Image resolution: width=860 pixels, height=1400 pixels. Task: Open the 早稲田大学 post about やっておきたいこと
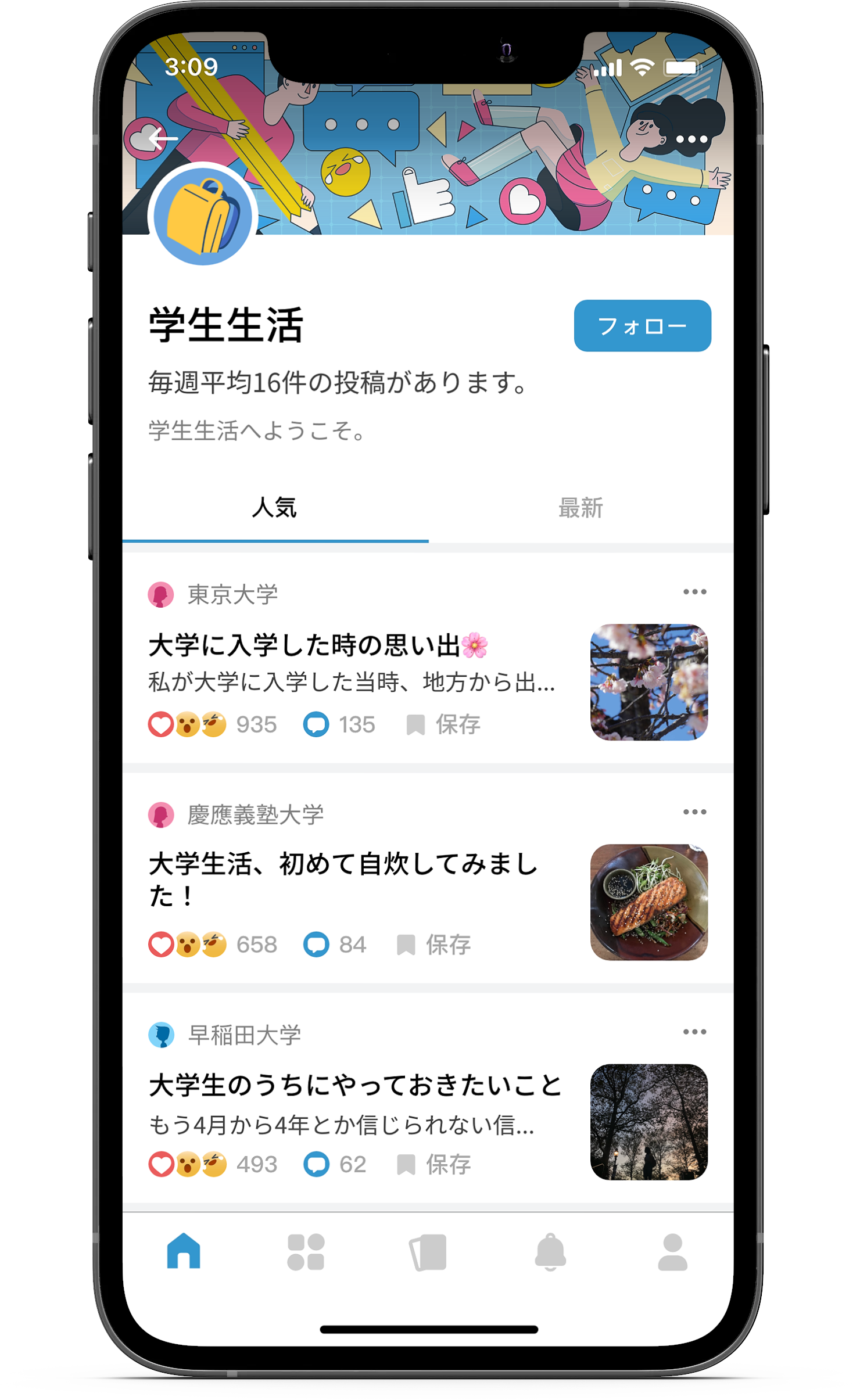click(355, 1085)
